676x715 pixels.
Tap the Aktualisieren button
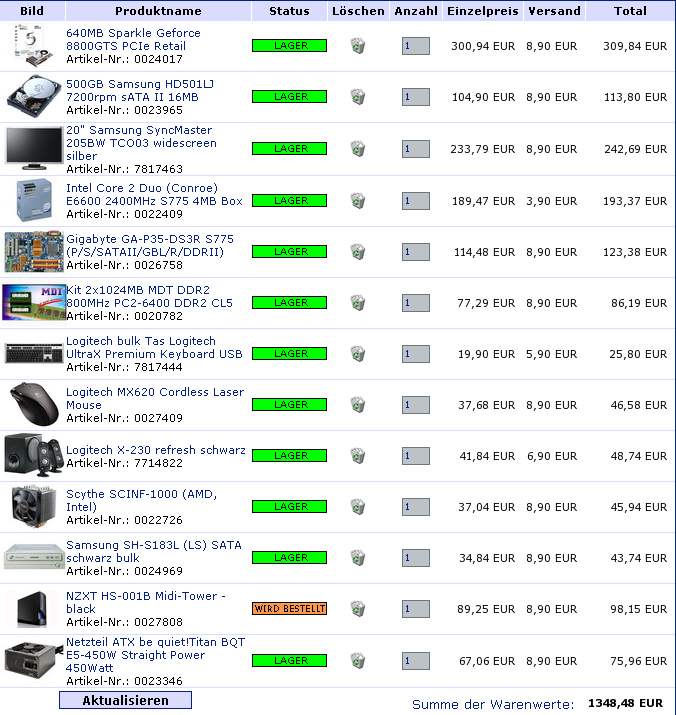click(125, 700)
